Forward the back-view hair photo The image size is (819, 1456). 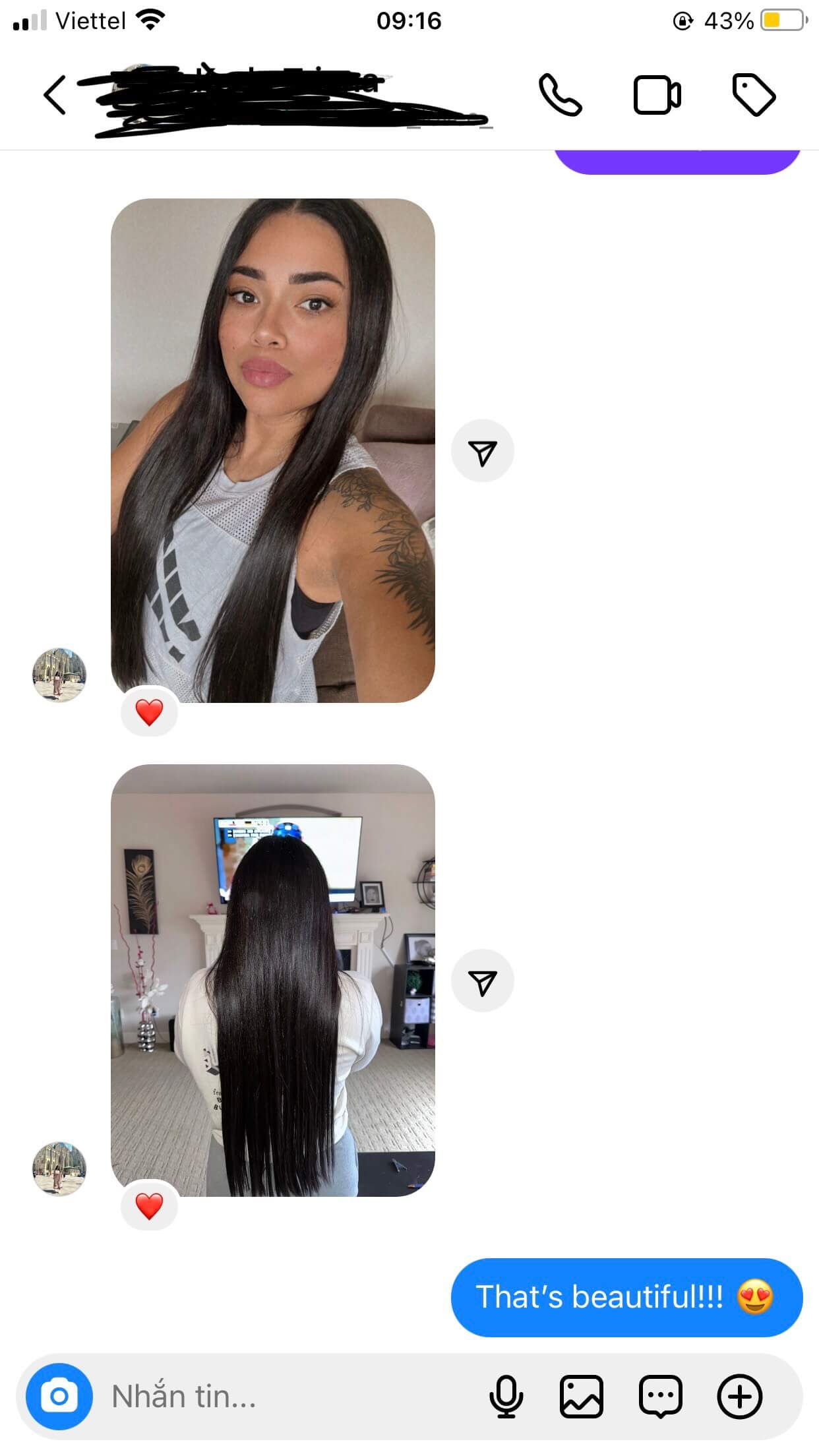482,983
